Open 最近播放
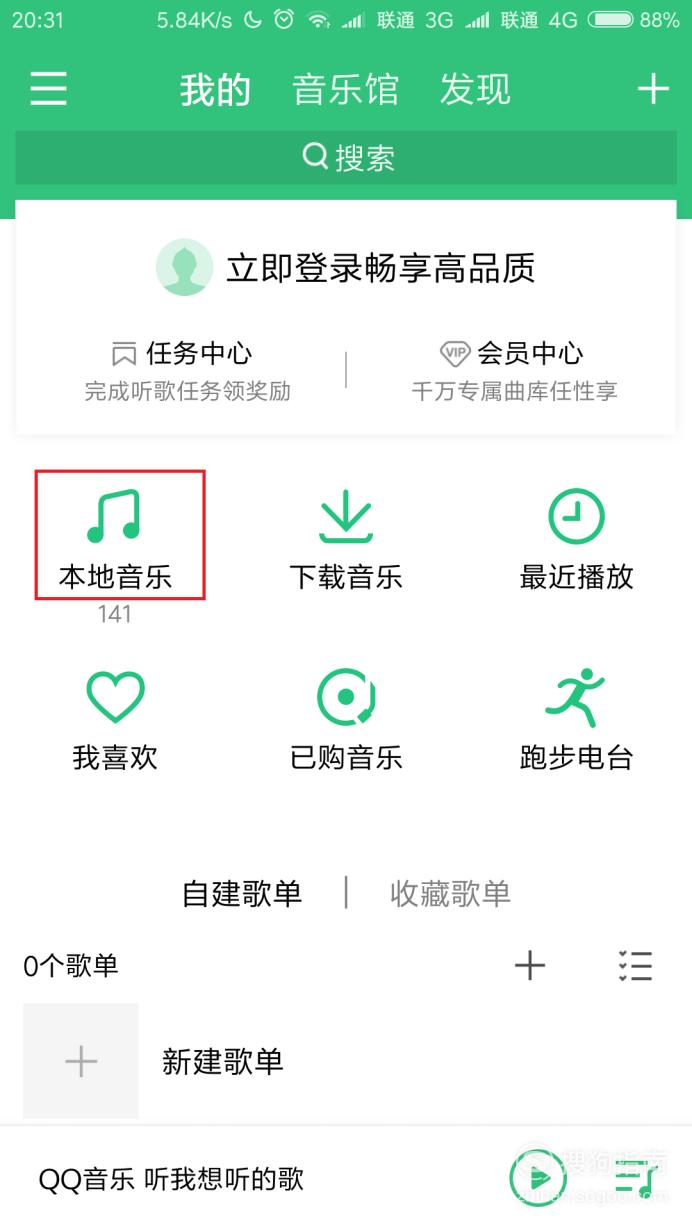 click(x=576, y=540)
